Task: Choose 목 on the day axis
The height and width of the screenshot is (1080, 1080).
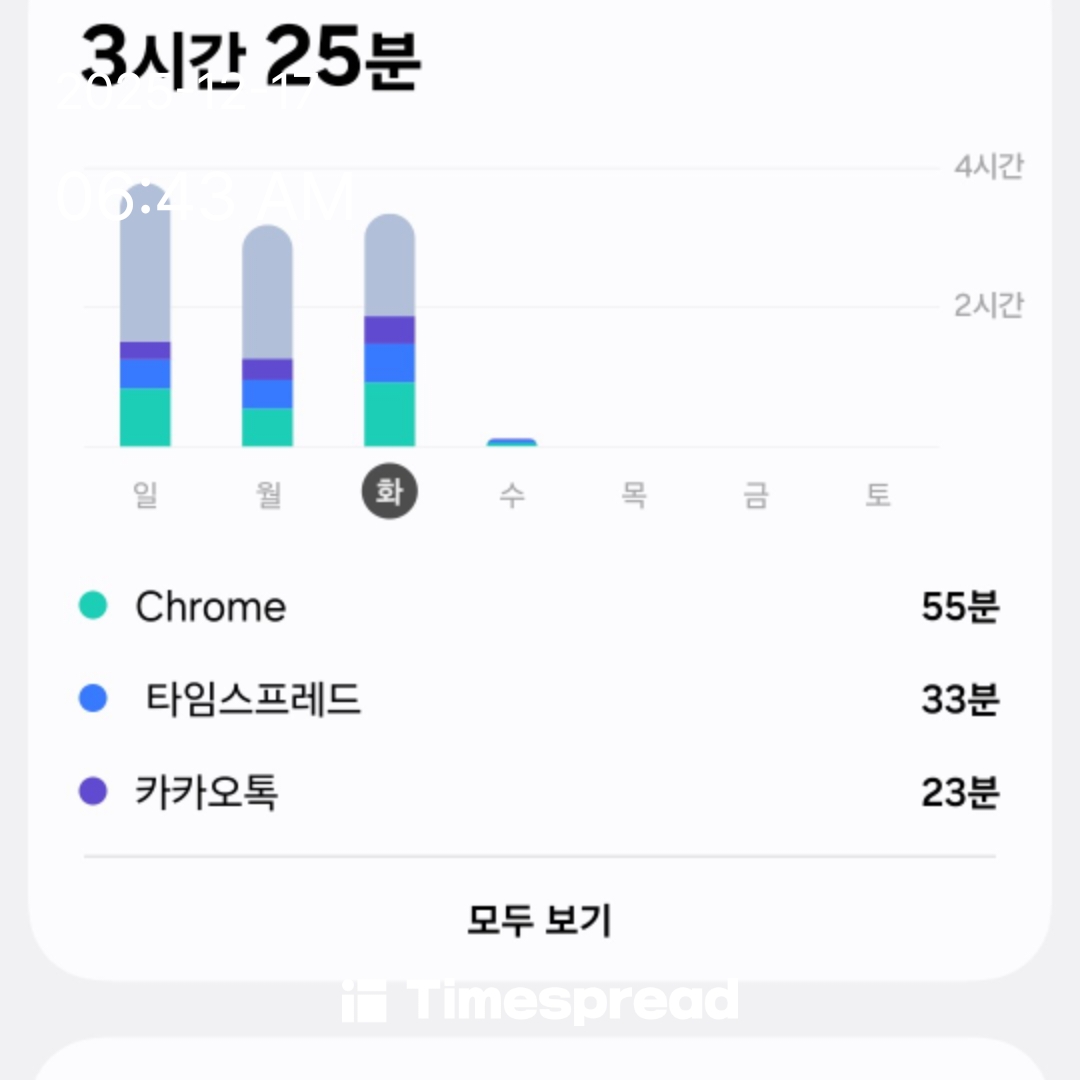Action: click(633, 494)
